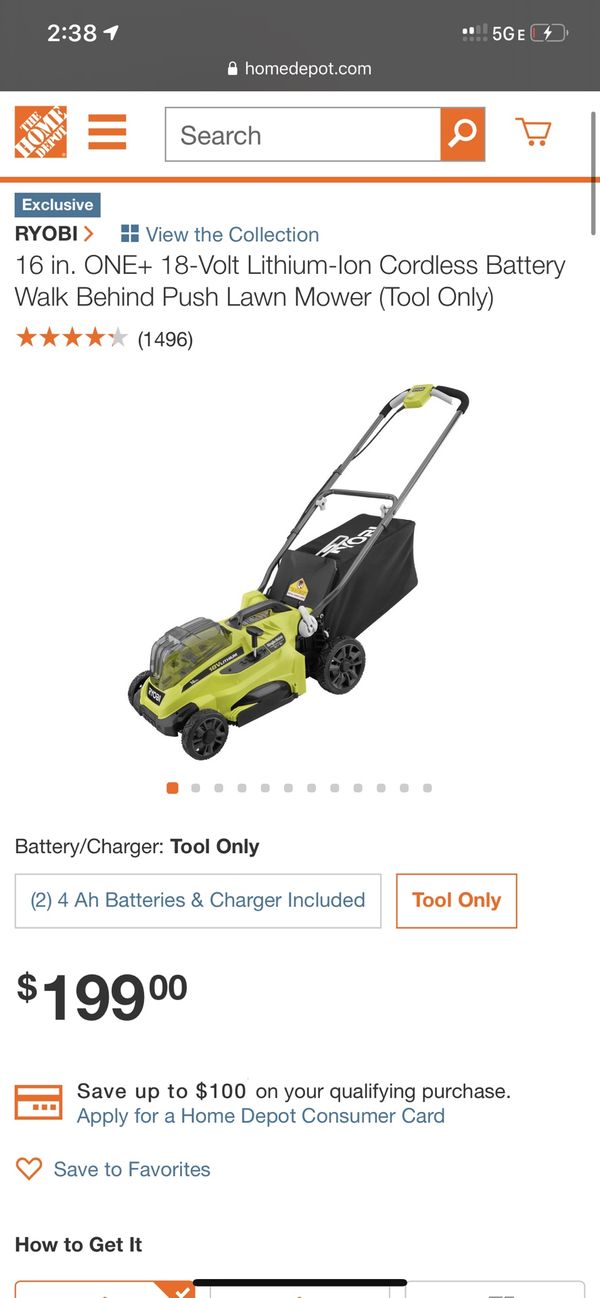Open the lawn mower product image

coord(299,572)
